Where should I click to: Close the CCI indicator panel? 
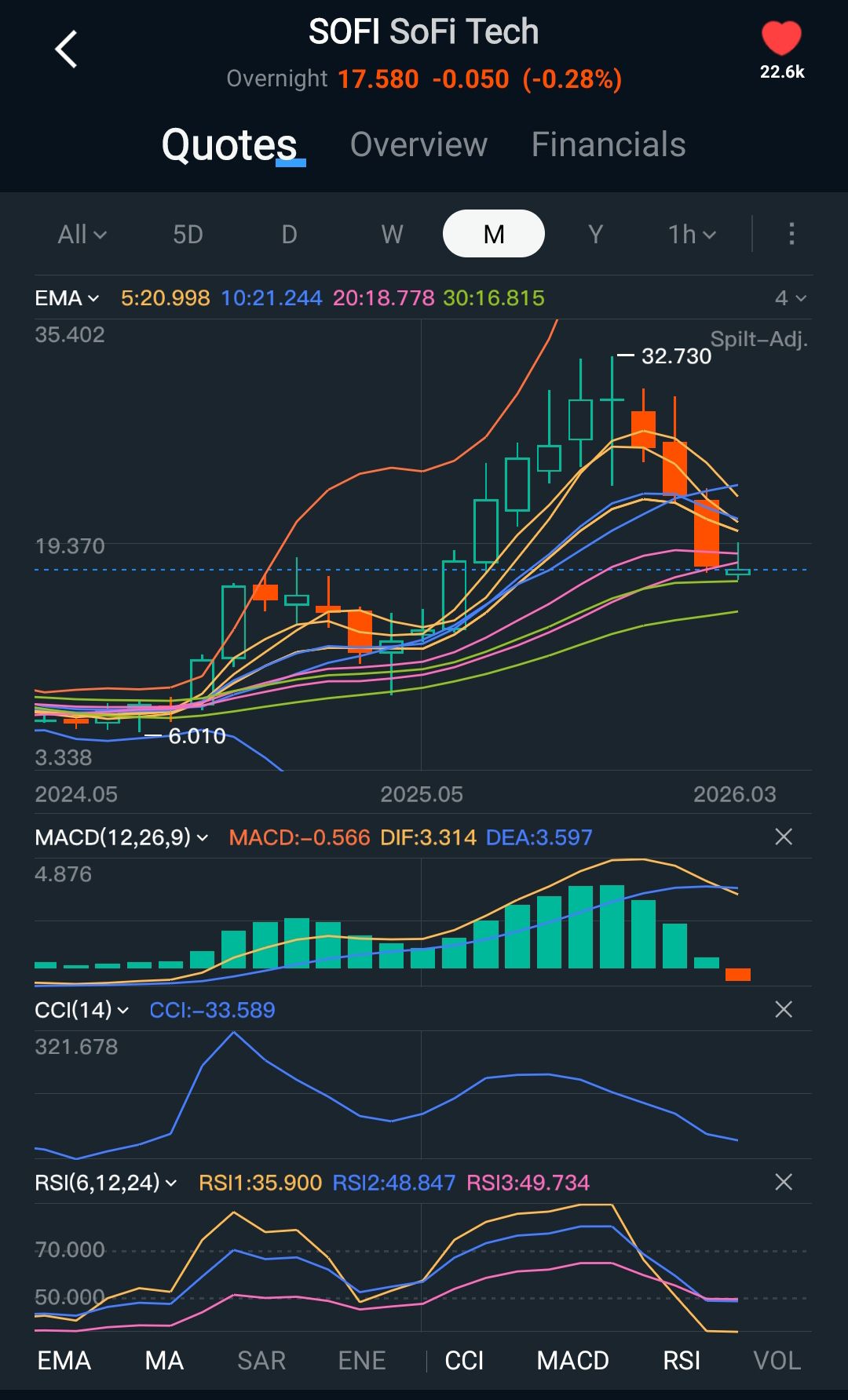pos(783,1010)
